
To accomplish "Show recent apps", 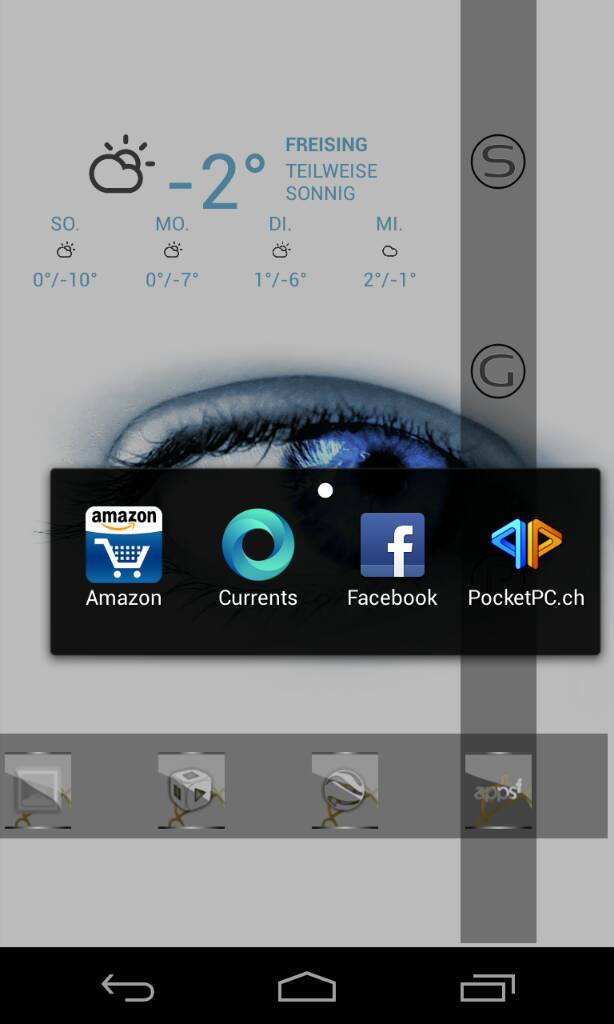I will click(x=487, y=987).
